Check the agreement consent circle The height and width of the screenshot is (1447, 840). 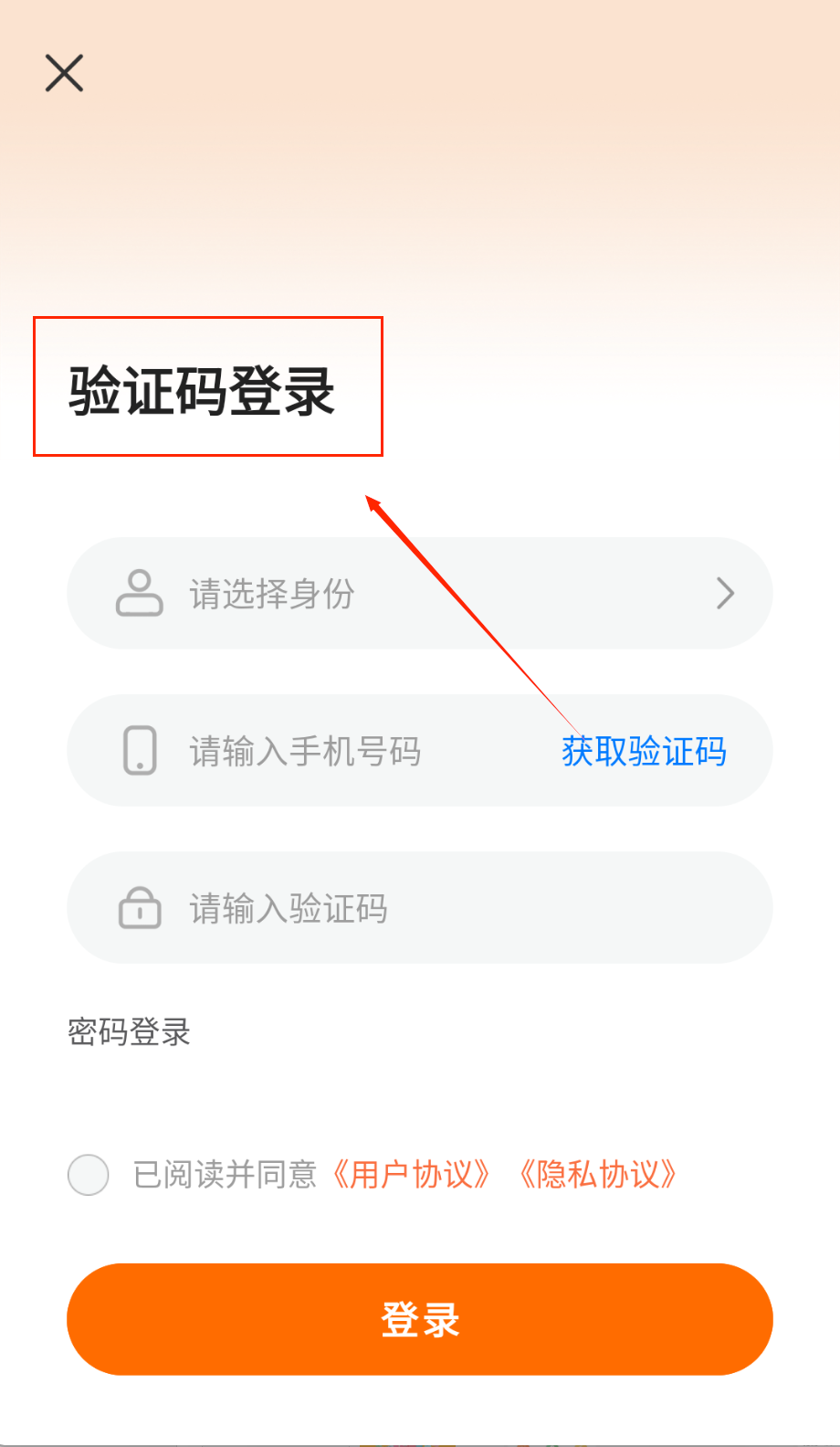tap(89, 1175)
